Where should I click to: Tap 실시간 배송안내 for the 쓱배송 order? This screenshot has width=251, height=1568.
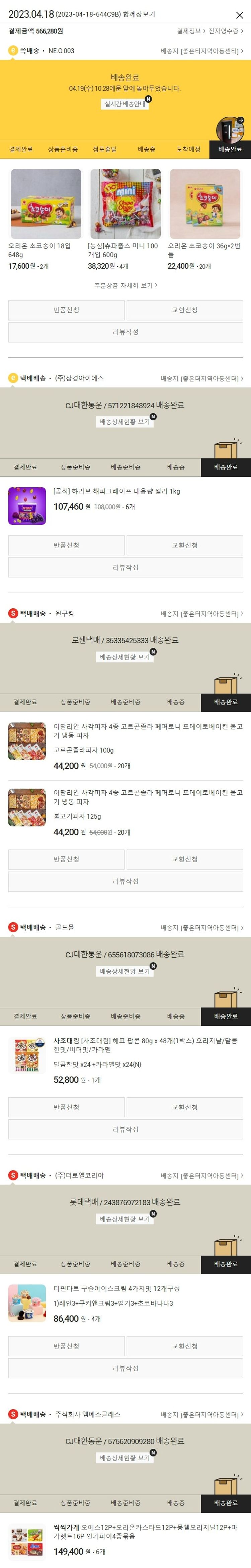[125, 104]
